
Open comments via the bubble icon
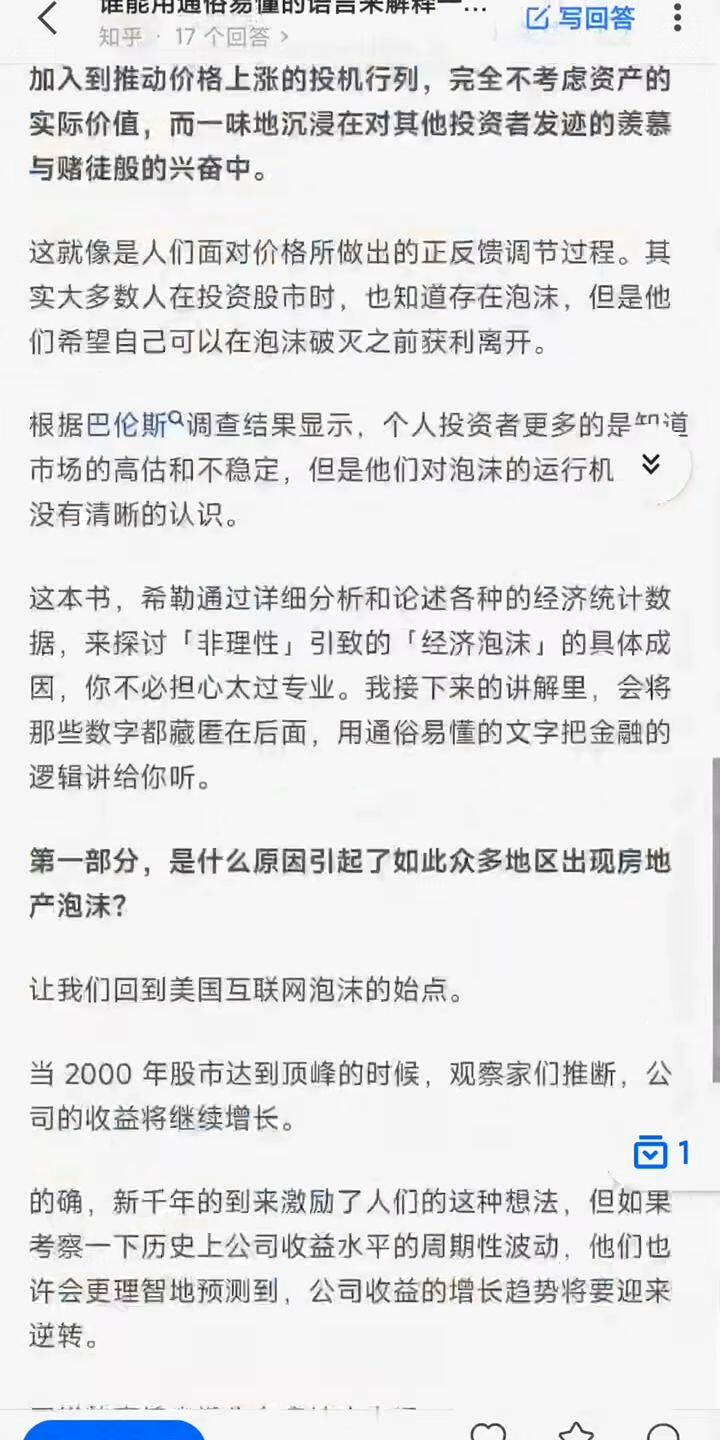663,1431
